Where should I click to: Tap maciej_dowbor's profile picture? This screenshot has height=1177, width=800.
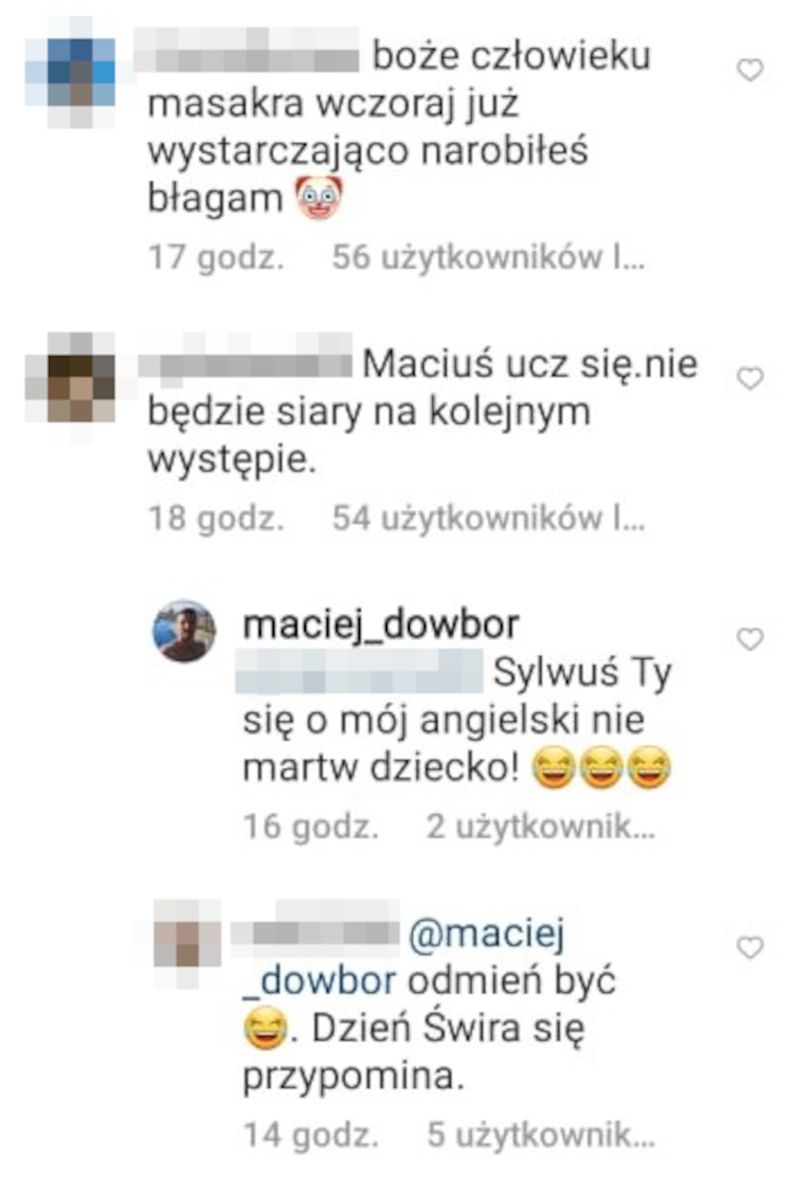point(184,631)
